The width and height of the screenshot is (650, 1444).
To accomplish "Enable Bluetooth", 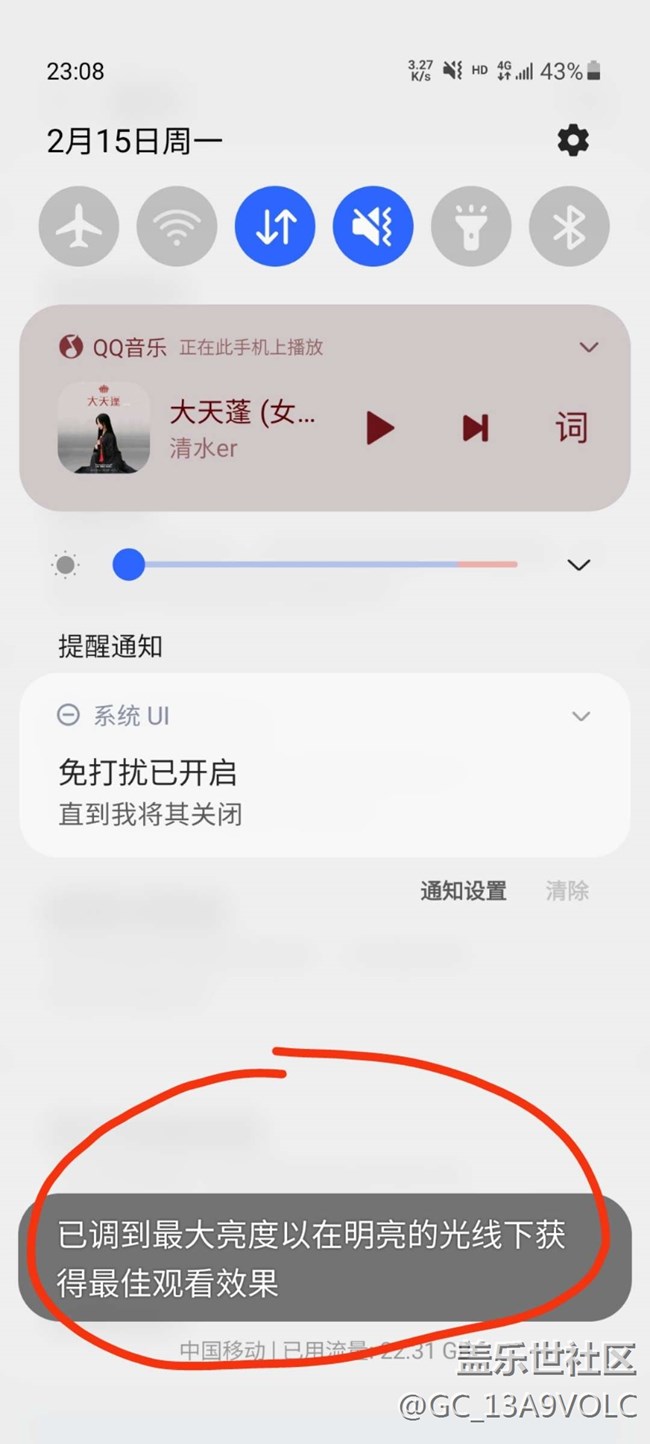I will point(569,226).
